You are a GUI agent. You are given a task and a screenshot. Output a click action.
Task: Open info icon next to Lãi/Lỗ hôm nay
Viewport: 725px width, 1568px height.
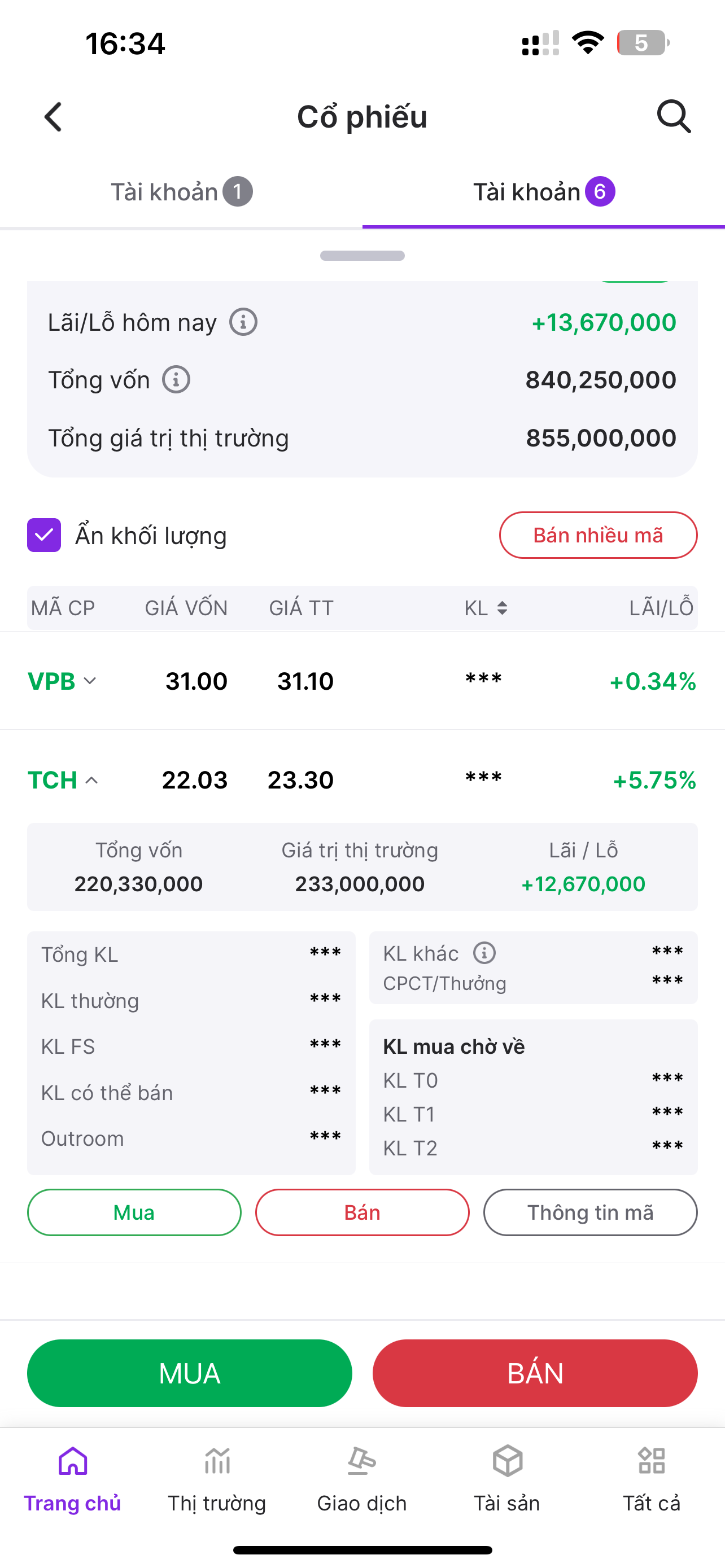[243, 322]
